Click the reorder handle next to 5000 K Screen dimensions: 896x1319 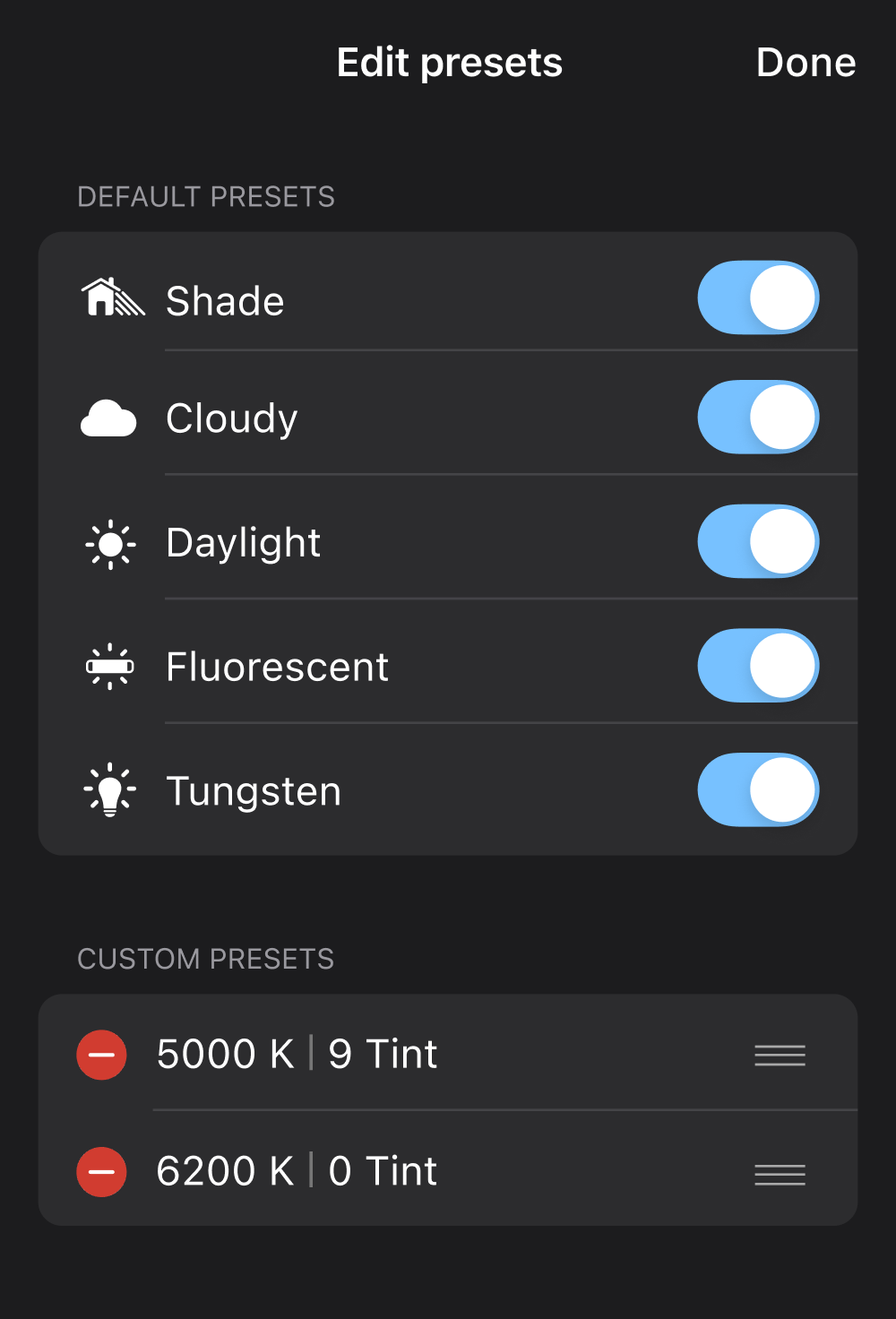click(779, 1055)
